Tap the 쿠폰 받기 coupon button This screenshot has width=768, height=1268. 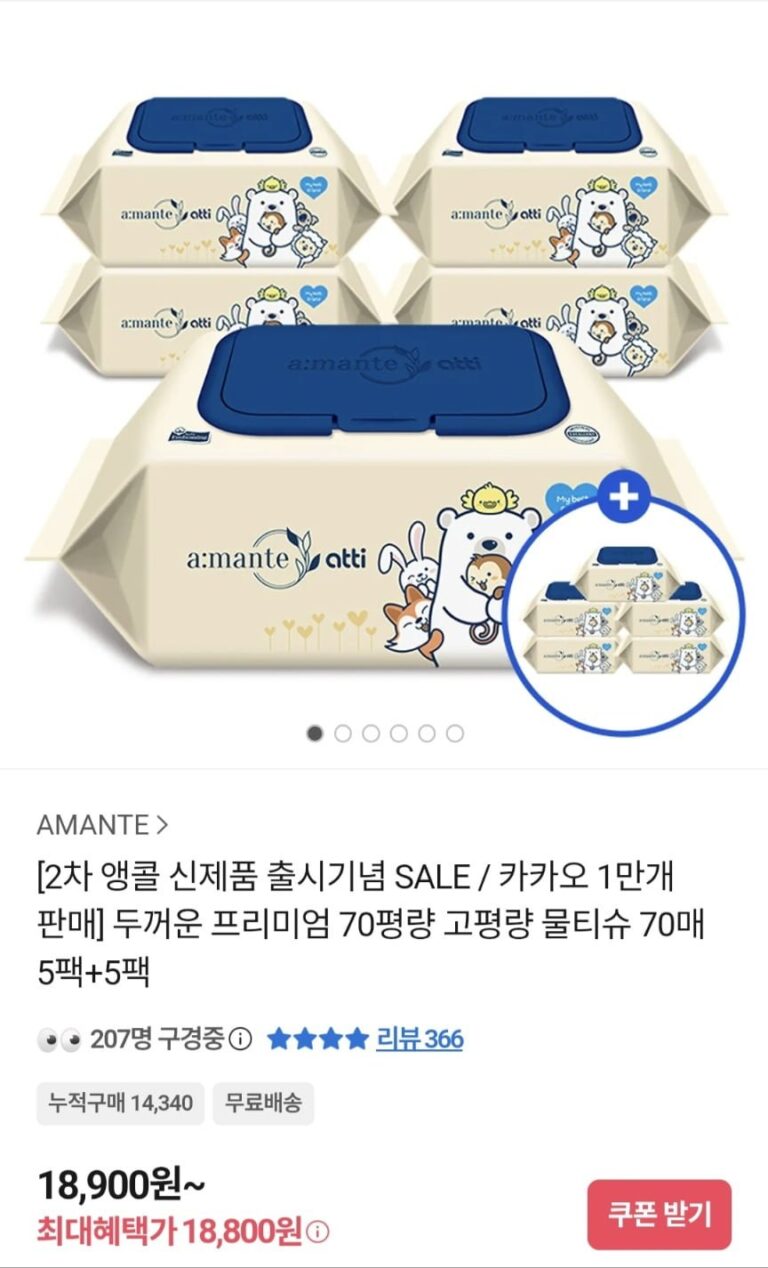click(x=659, y=1214)
